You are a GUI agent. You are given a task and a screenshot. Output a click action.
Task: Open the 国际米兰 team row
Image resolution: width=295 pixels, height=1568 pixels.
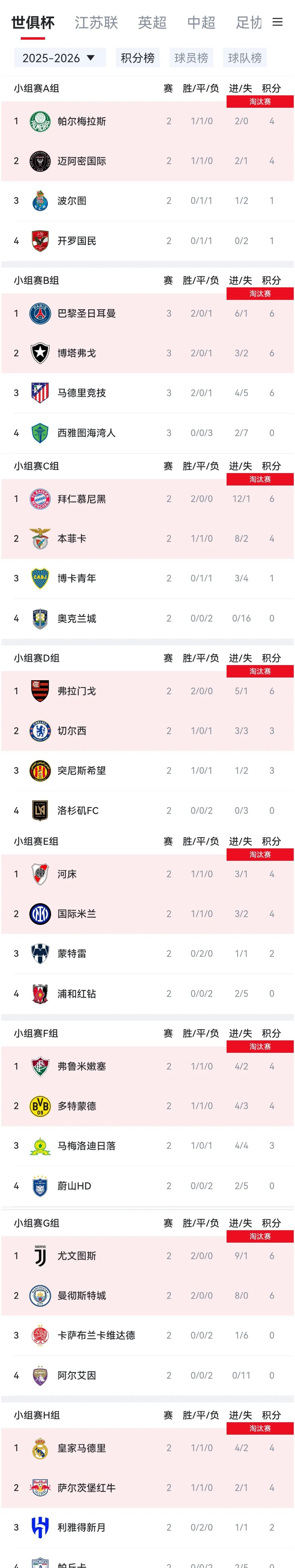point(77,914)
